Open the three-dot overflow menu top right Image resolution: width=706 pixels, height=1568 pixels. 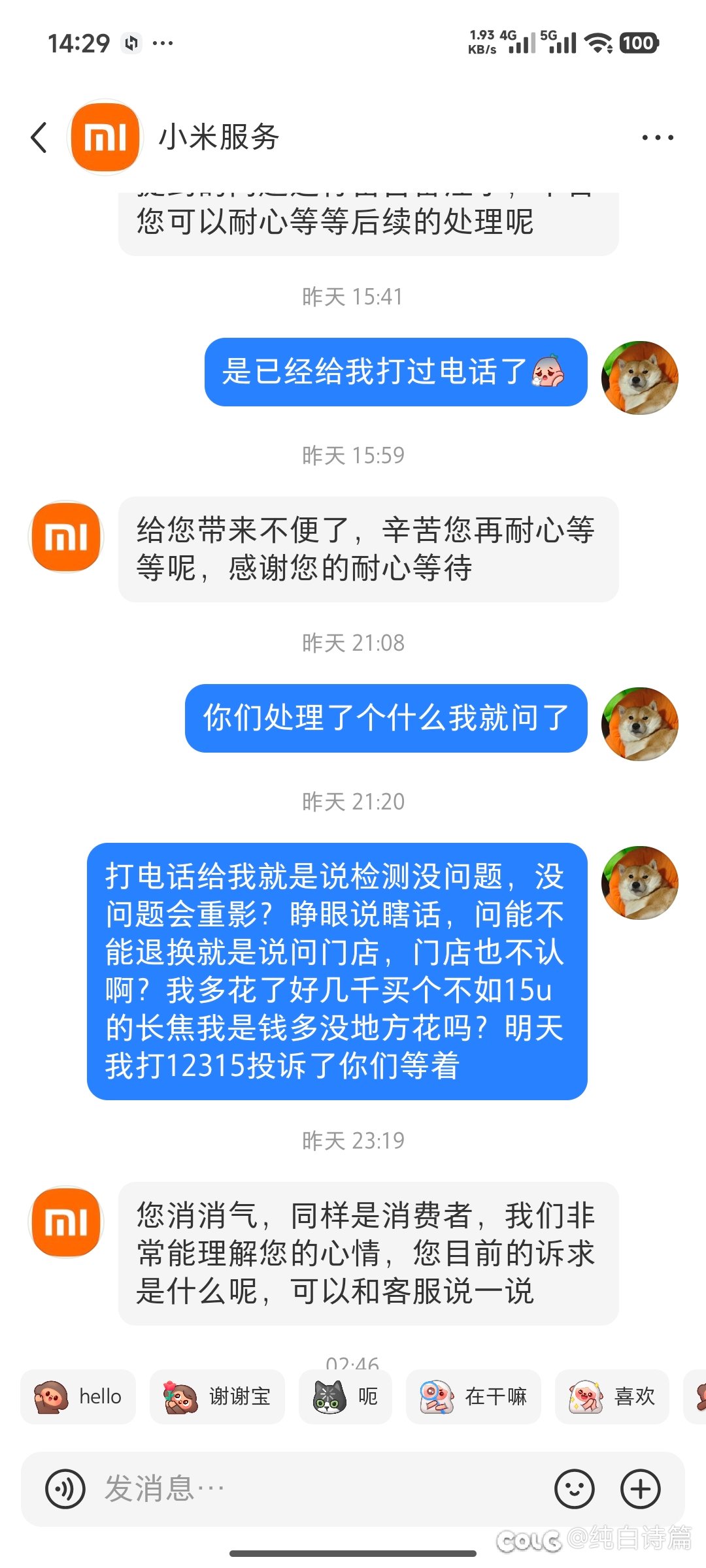pos(657,137)
